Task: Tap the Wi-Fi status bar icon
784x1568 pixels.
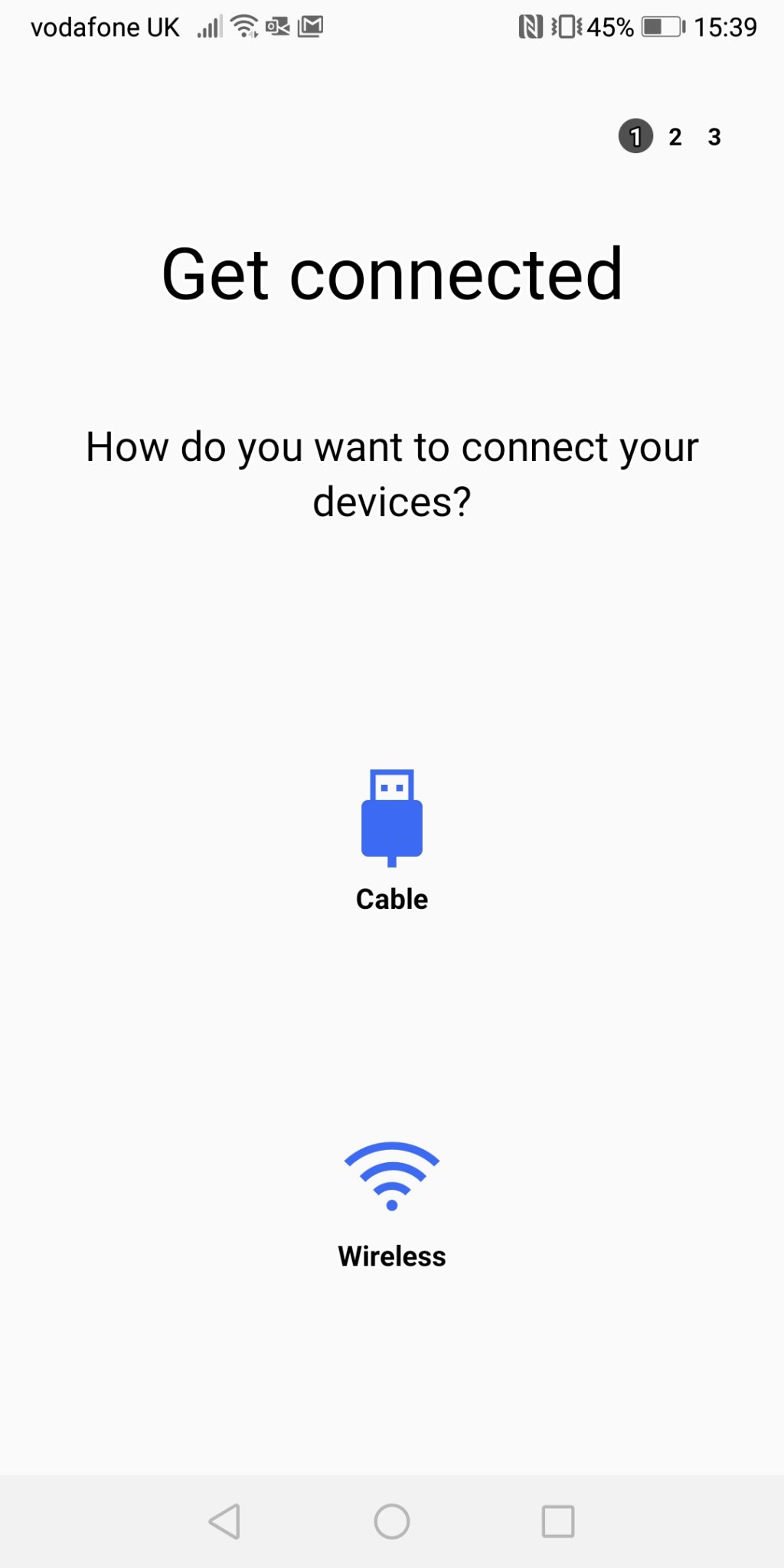Action: (x=242, y=25)
